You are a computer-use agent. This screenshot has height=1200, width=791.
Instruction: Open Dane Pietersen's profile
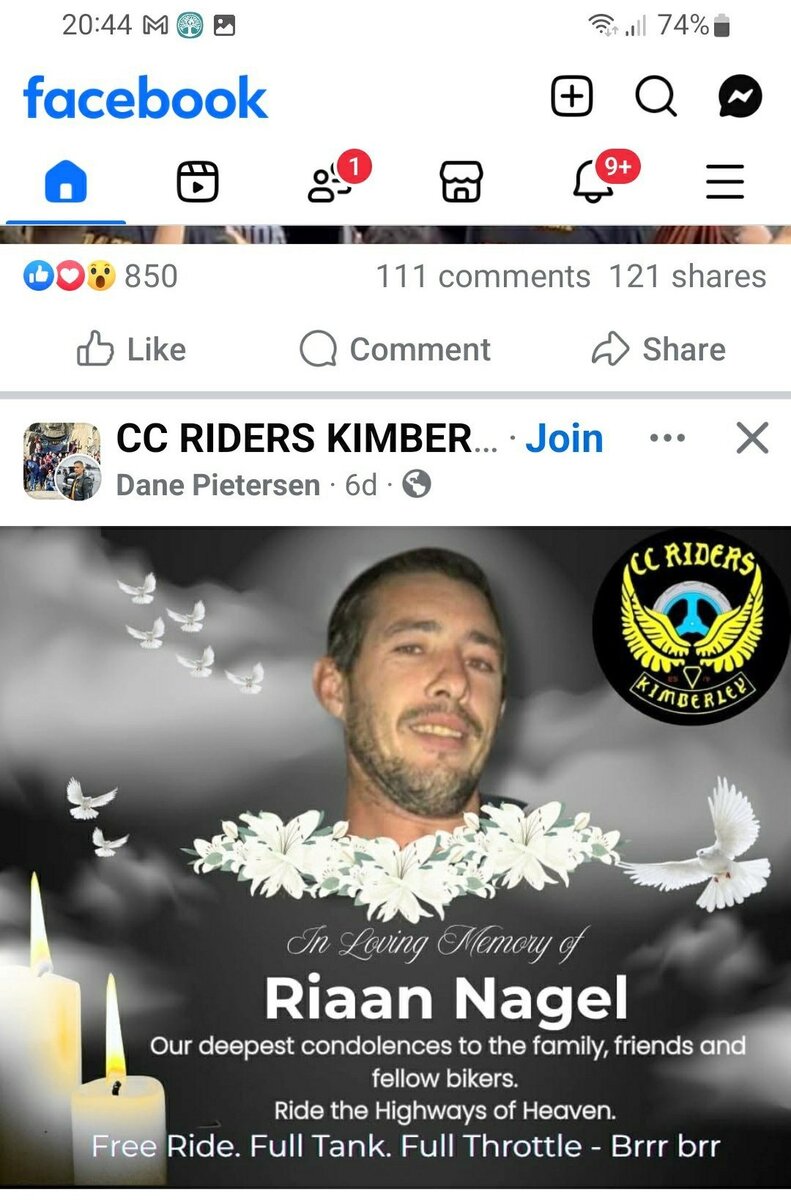(218, 485)
